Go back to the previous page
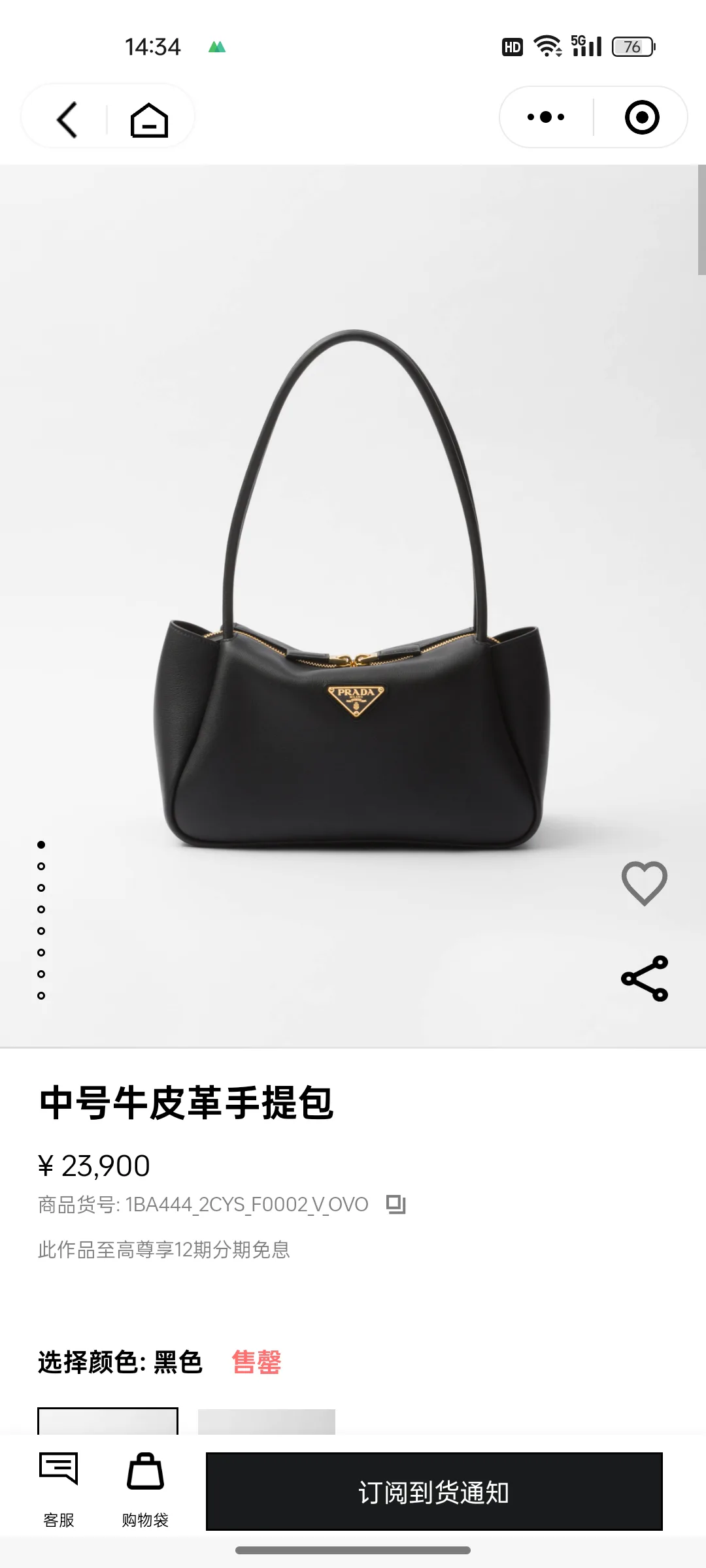Viewport: 706px width, 1568px height. coord(67,119)
